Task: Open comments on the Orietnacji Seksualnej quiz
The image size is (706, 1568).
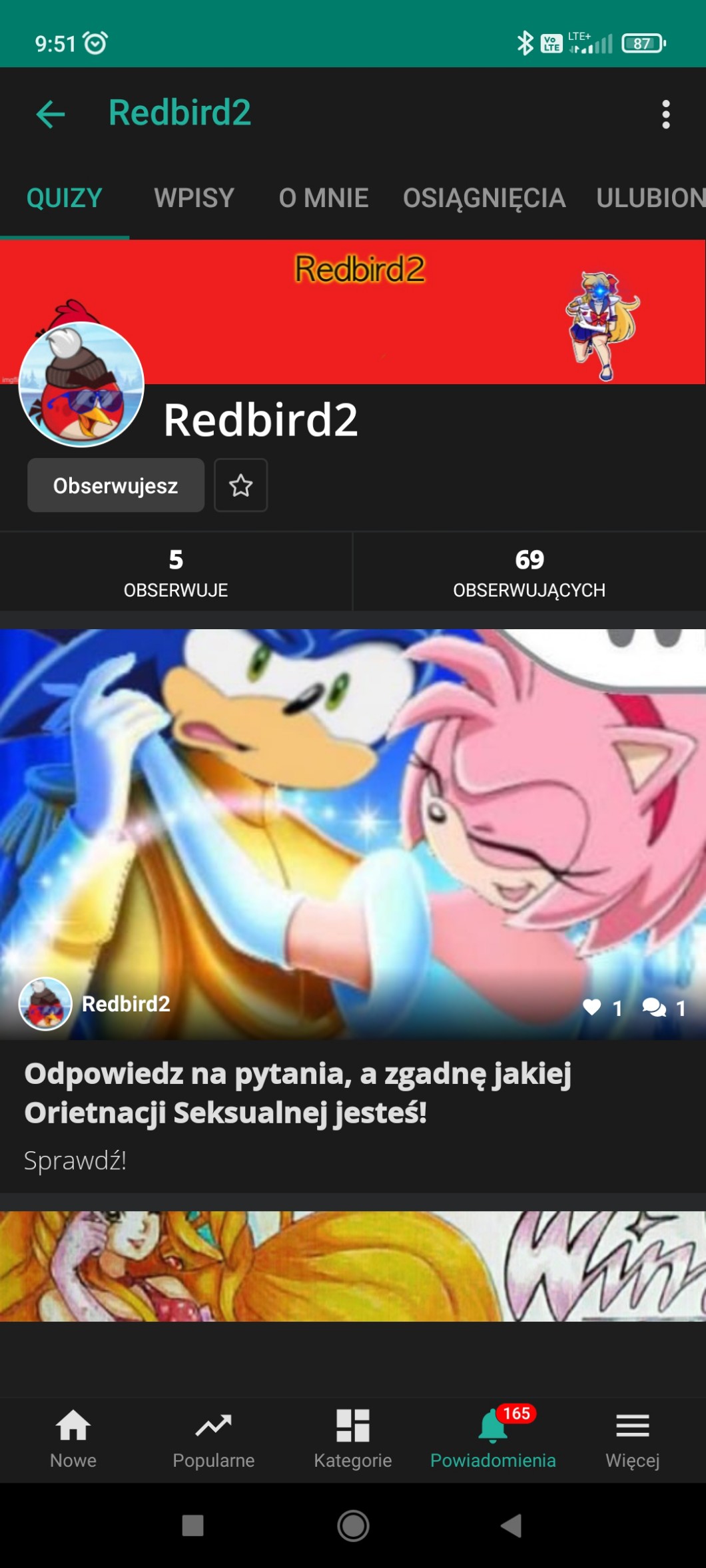Action: [x=654, y=1007]
